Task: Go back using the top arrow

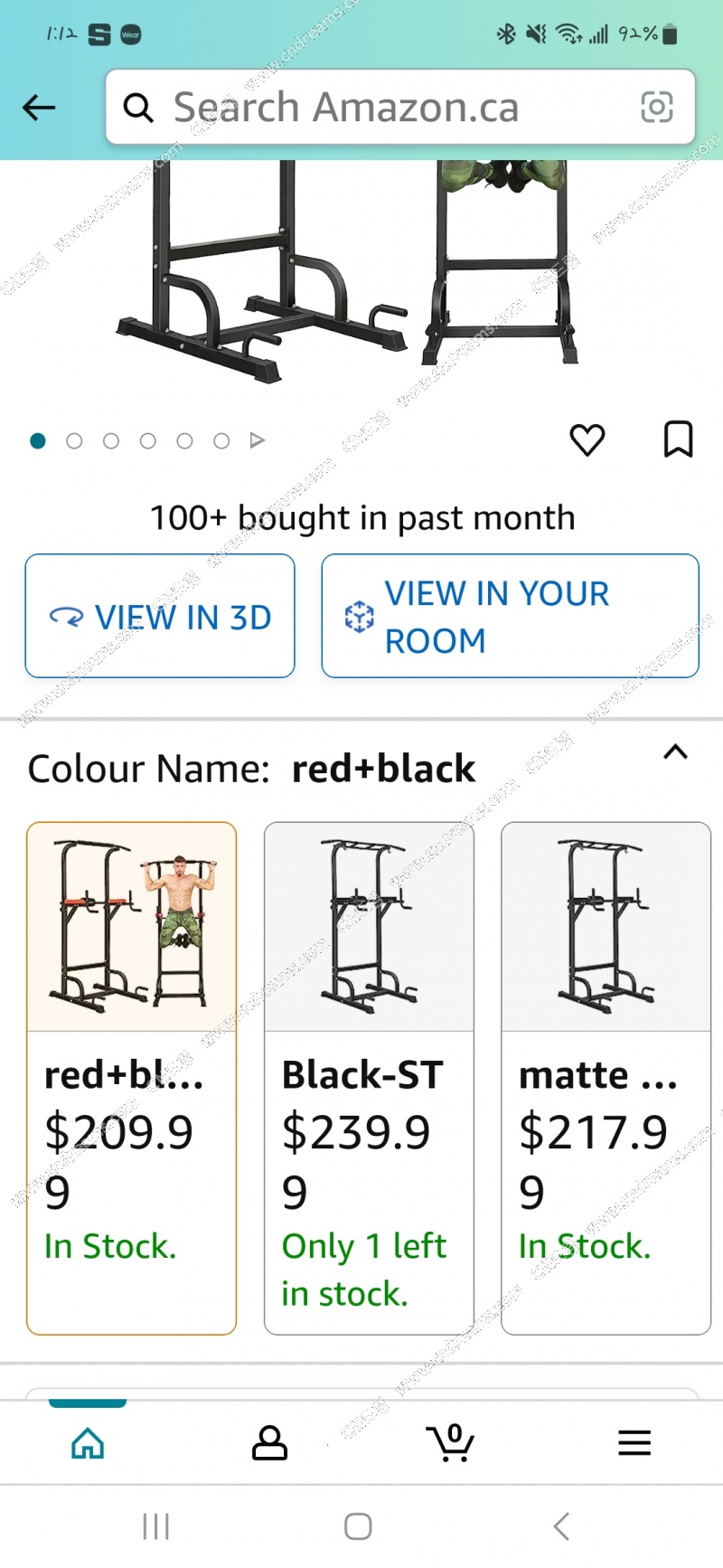Action: [x=39, y=108]
